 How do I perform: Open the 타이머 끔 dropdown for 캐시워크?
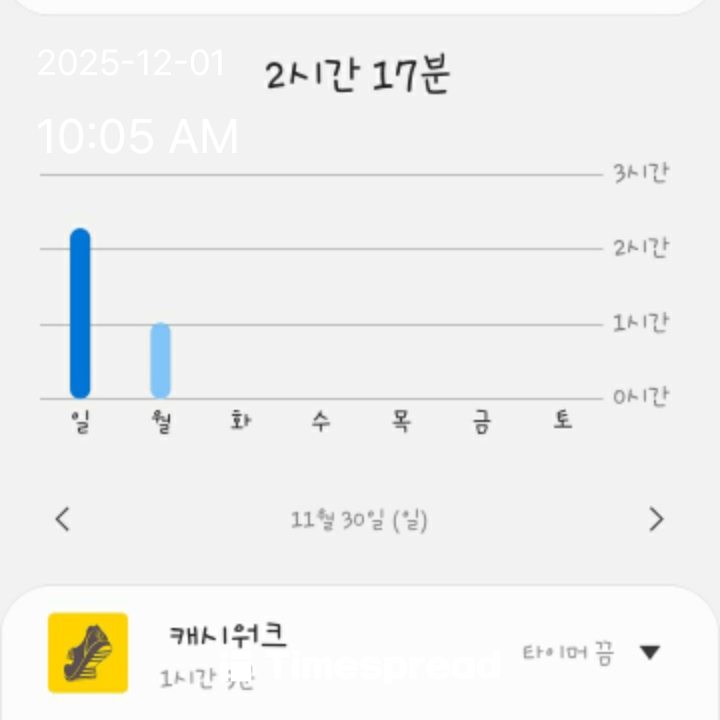648,653
